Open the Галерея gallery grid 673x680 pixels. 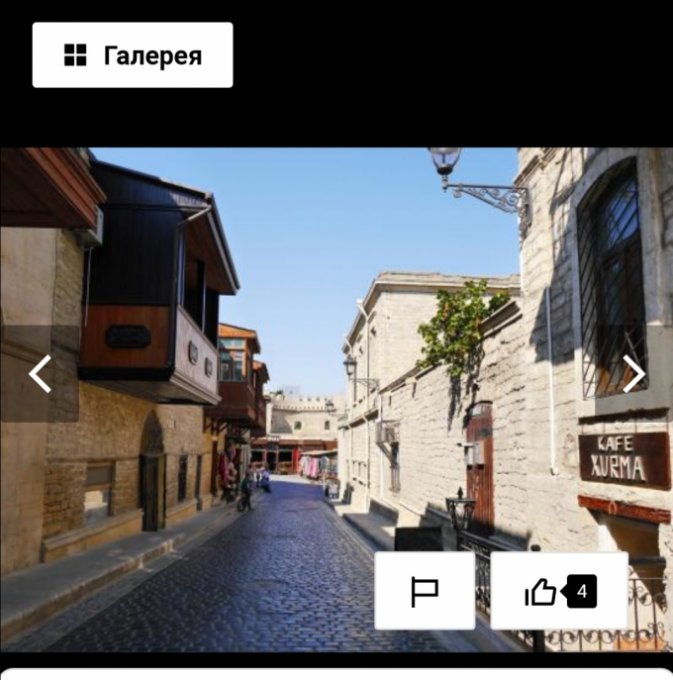tap(132, 55)
